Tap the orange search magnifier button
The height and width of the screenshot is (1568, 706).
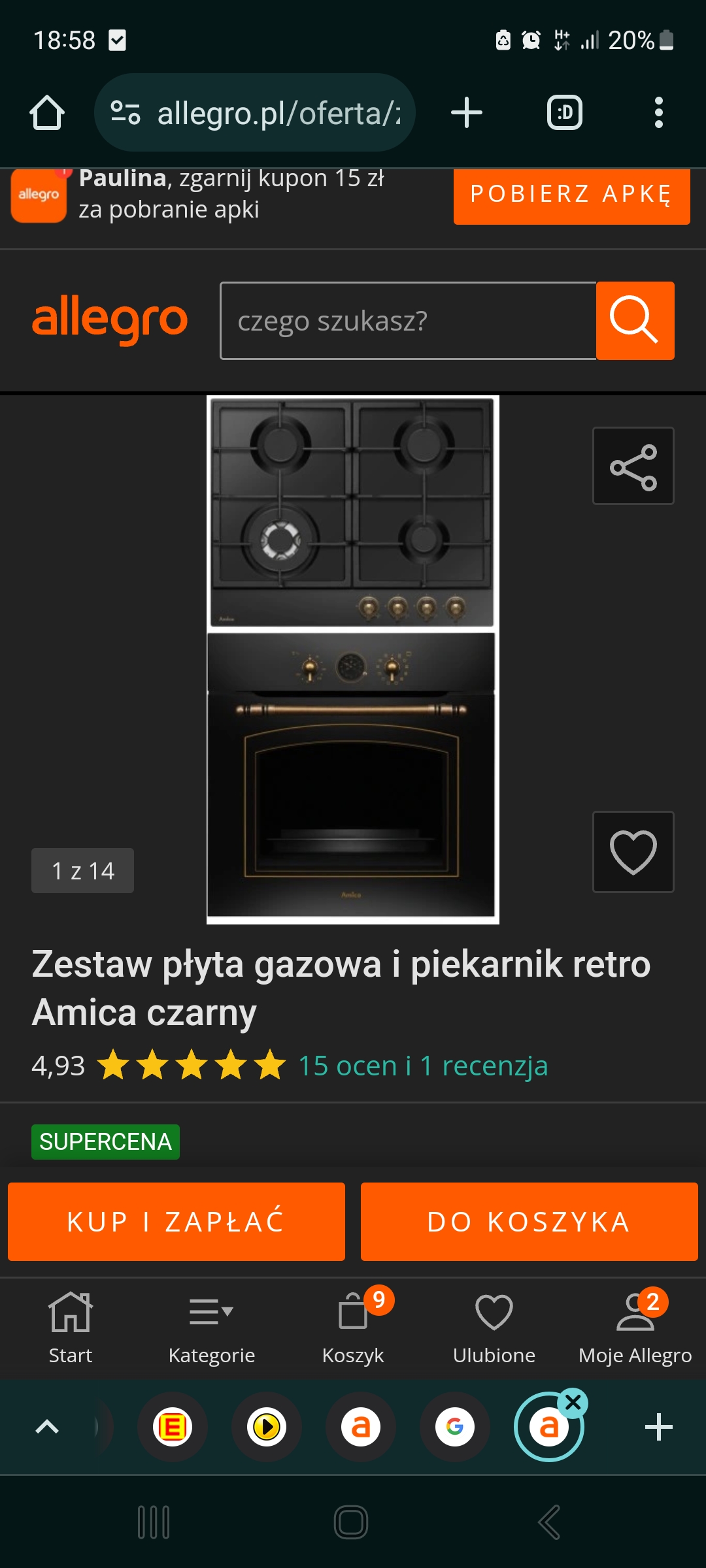(635, 321)
